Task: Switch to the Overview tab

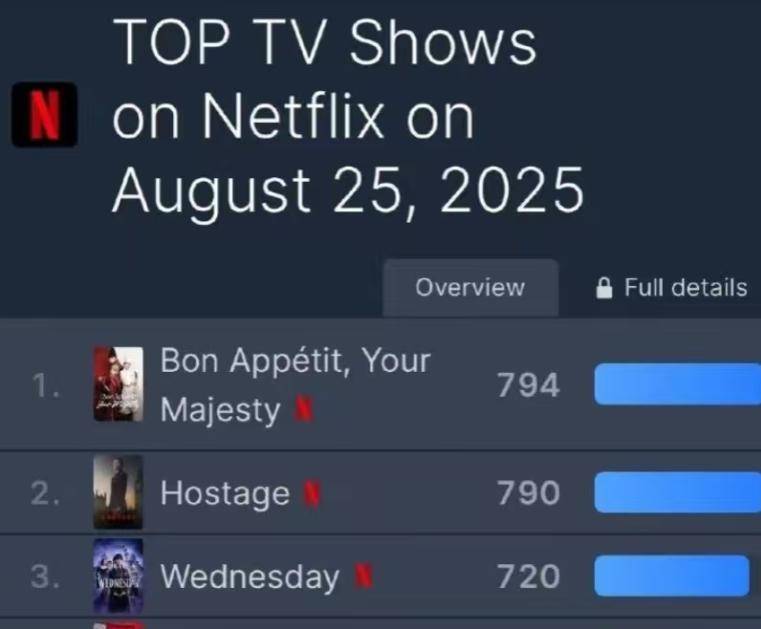Action: coord(470,288)
